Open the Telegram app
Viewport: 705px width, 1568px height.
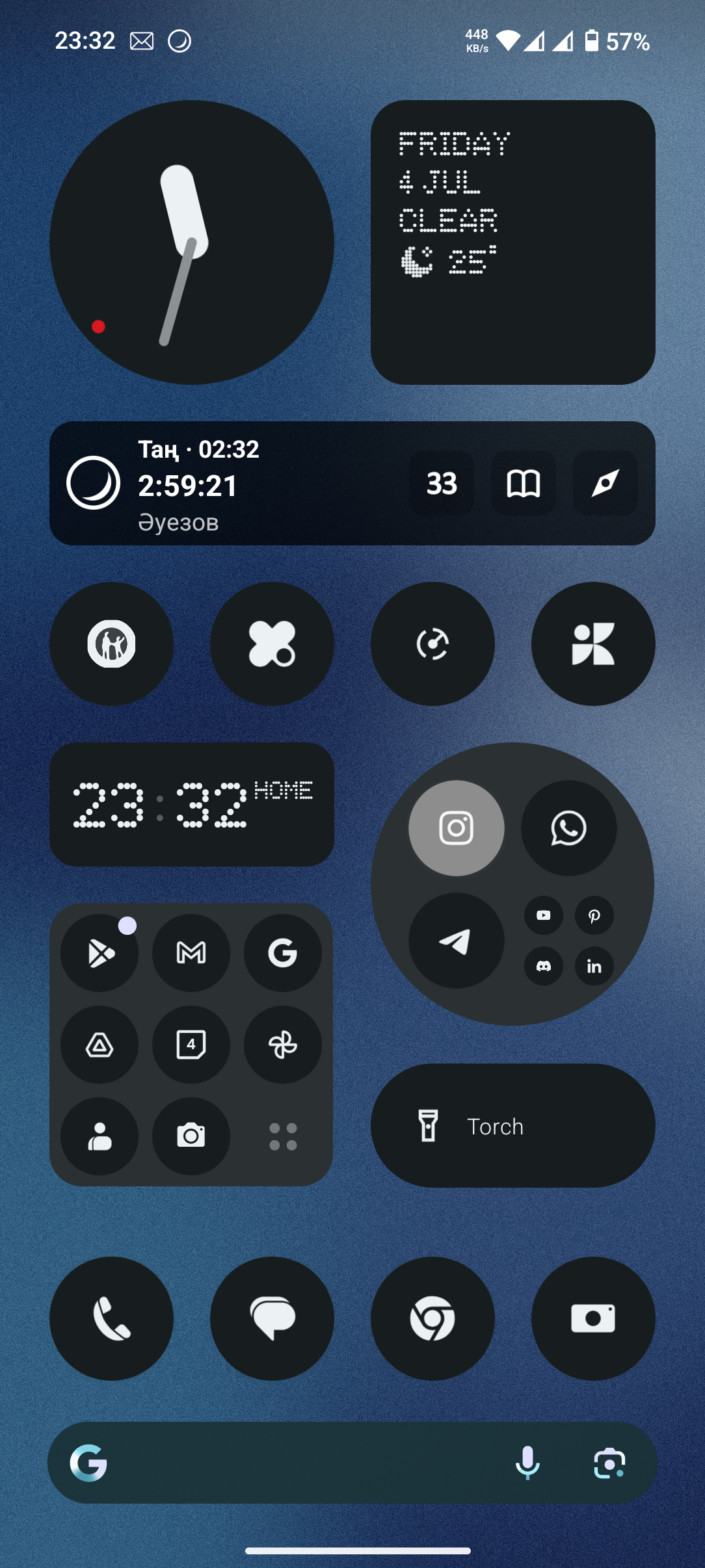tap(456, 941)
